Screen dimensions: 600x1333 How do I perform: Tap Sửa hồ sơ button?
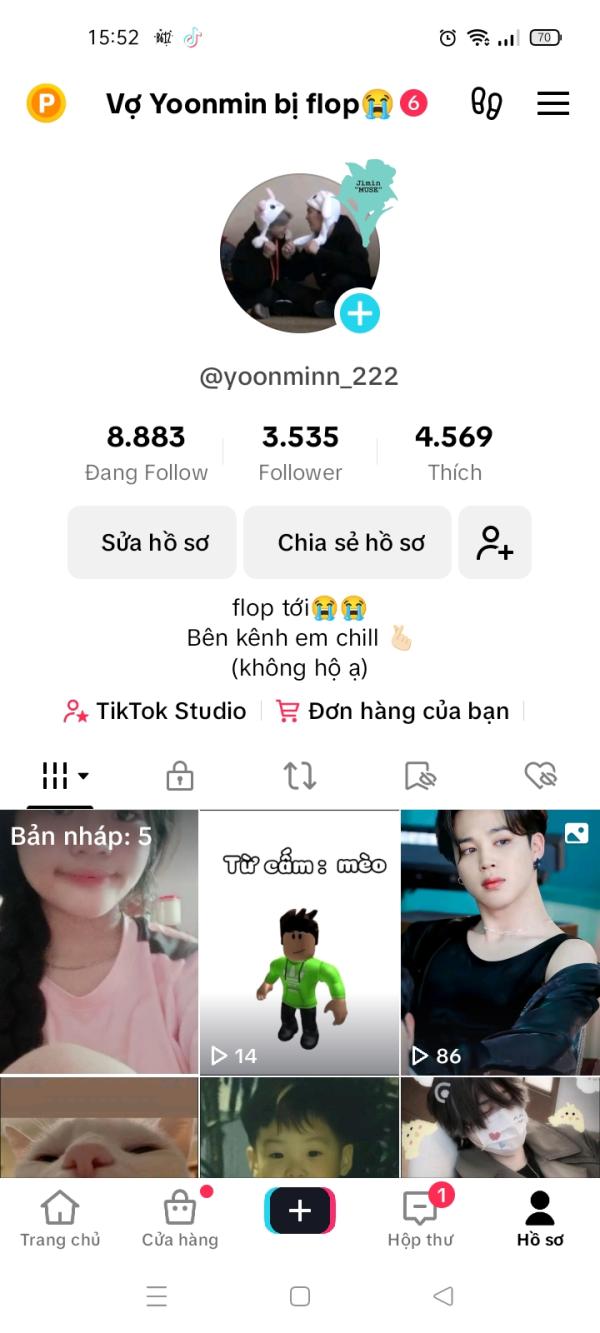[152, 543]
